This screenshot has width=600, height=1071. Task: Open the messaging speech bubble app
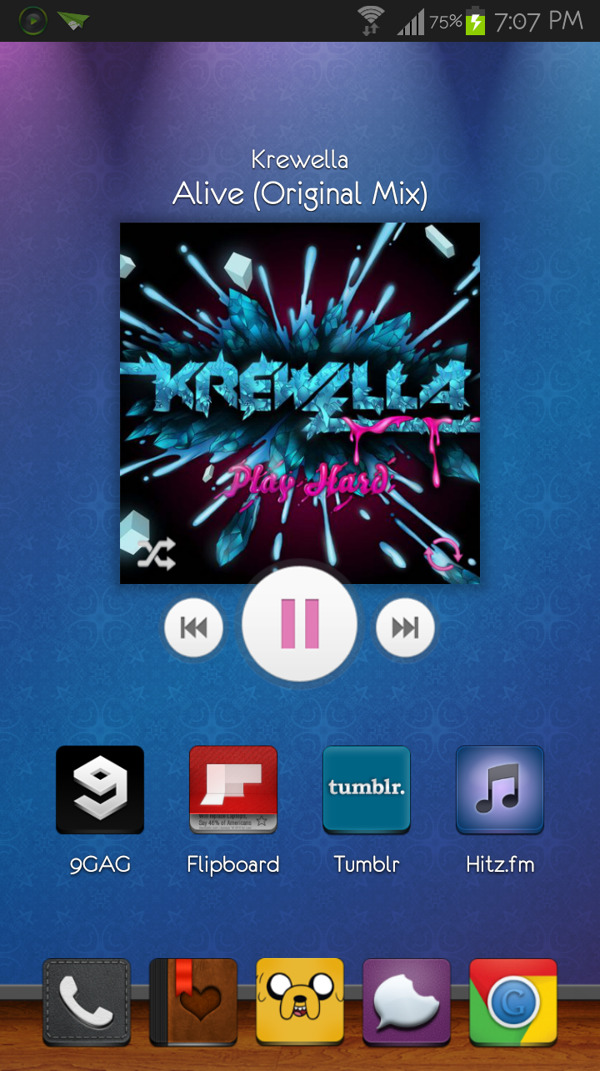click(x=406, y=1001)
